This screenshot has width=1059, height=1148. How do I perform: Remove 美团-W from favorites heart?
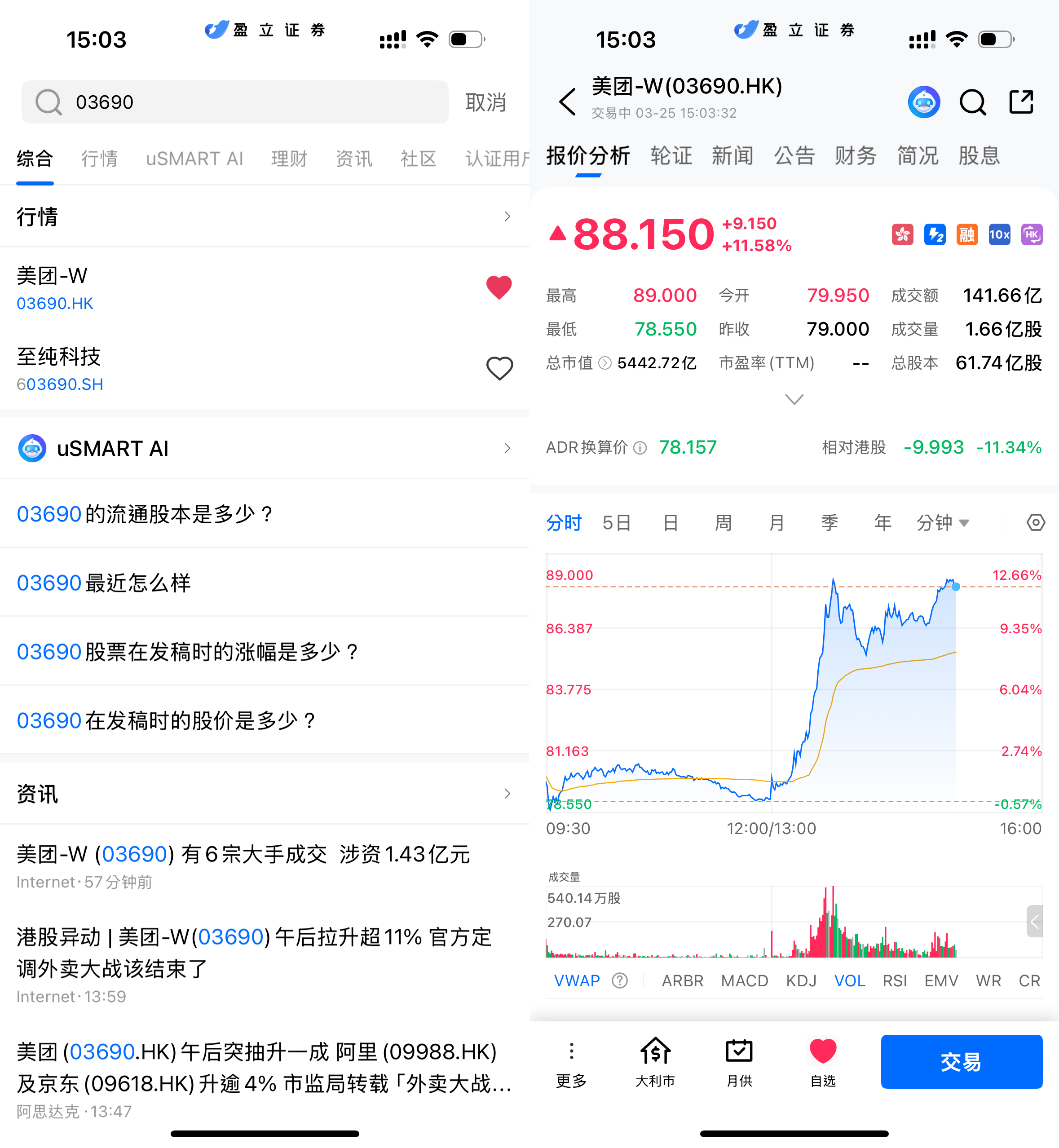tap(499, 287)
